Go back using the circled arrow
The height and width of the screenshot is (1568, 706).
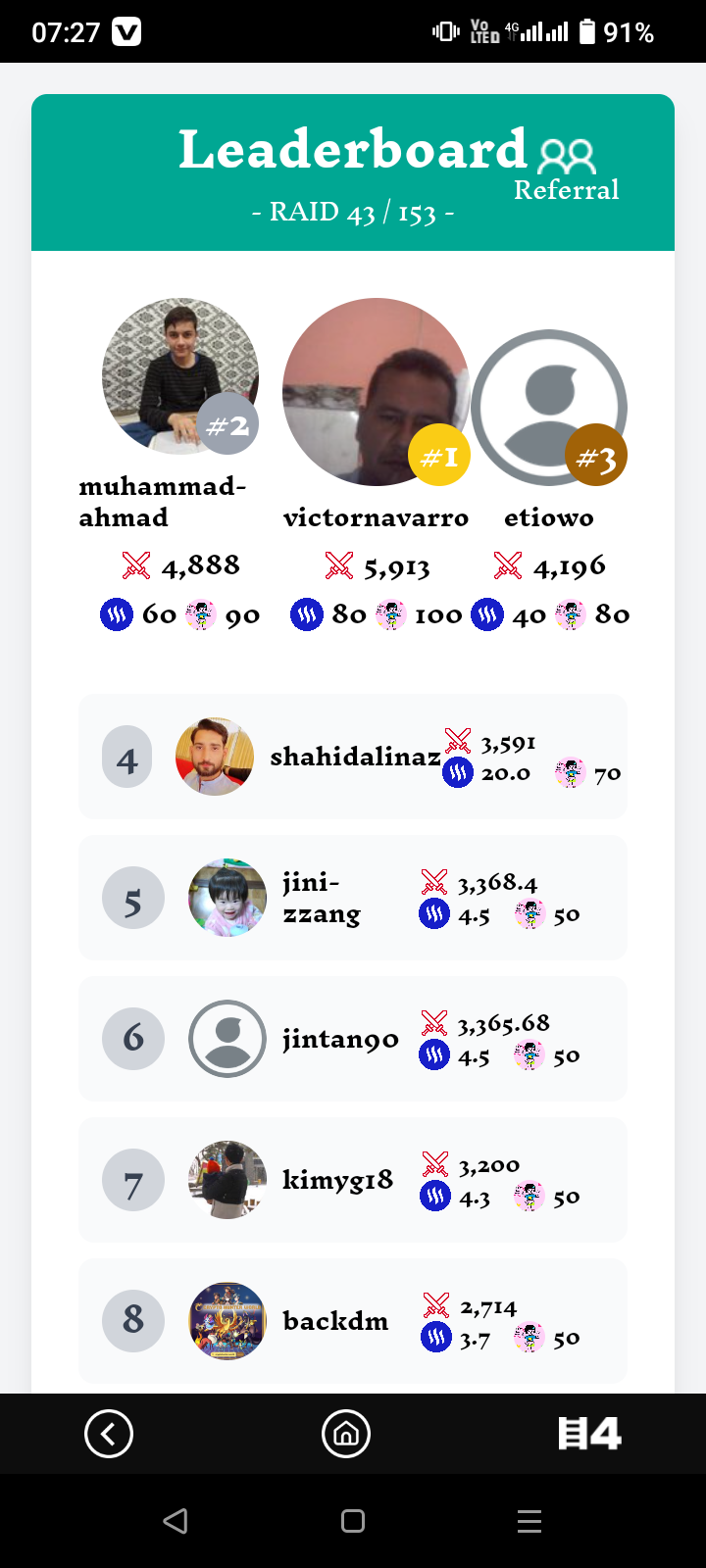click(109, 1434)
